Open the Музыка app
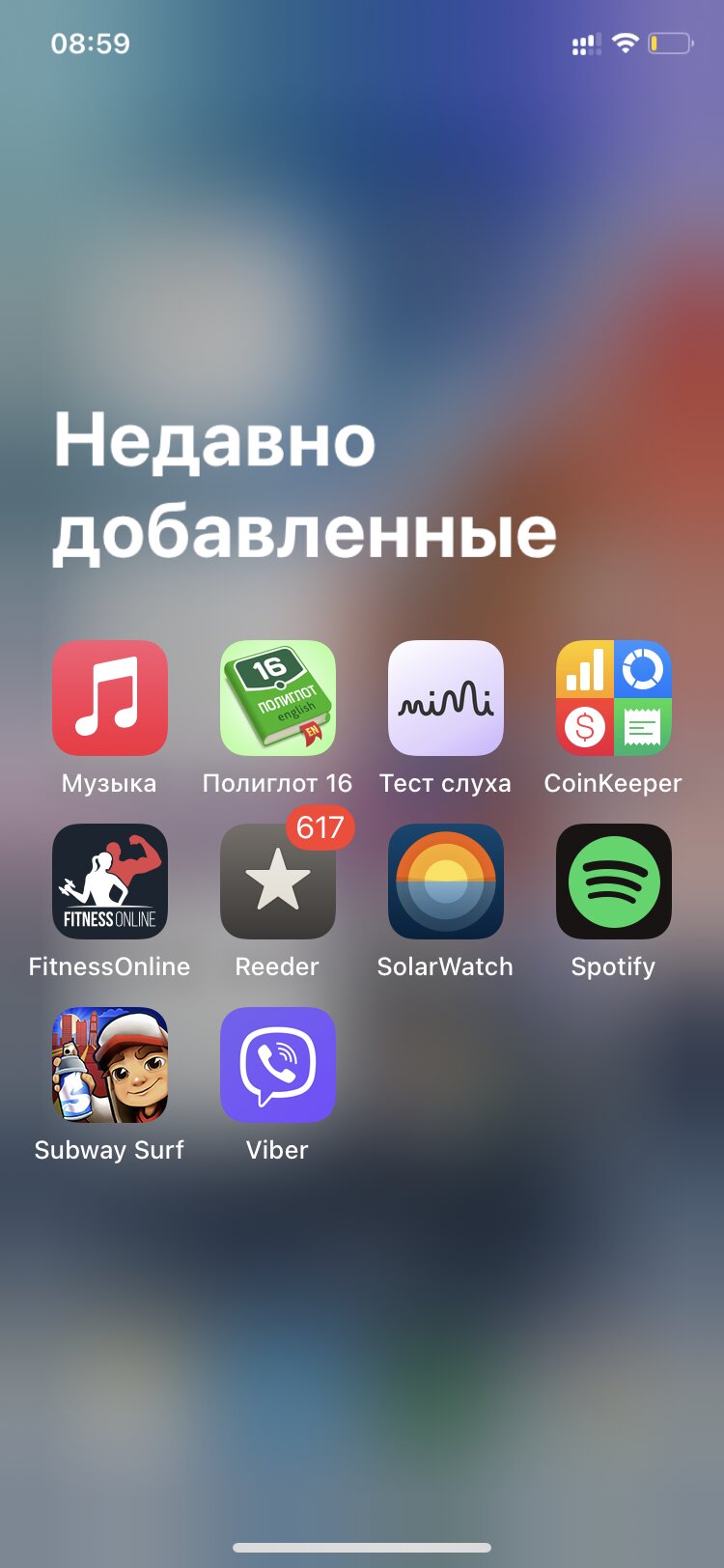The image size is (724, 1568). (x=110, y=698)
